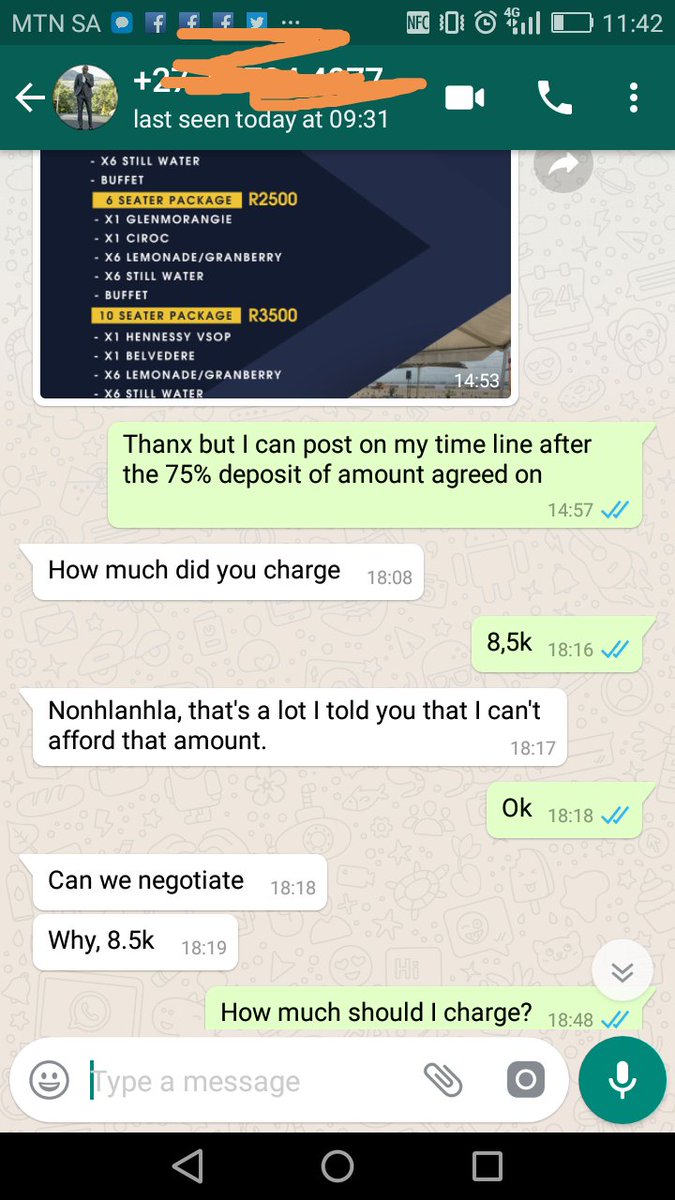Focus the Type a message field
The height and width of the screenshot is (1200, 675).
tap(250, 1081)
